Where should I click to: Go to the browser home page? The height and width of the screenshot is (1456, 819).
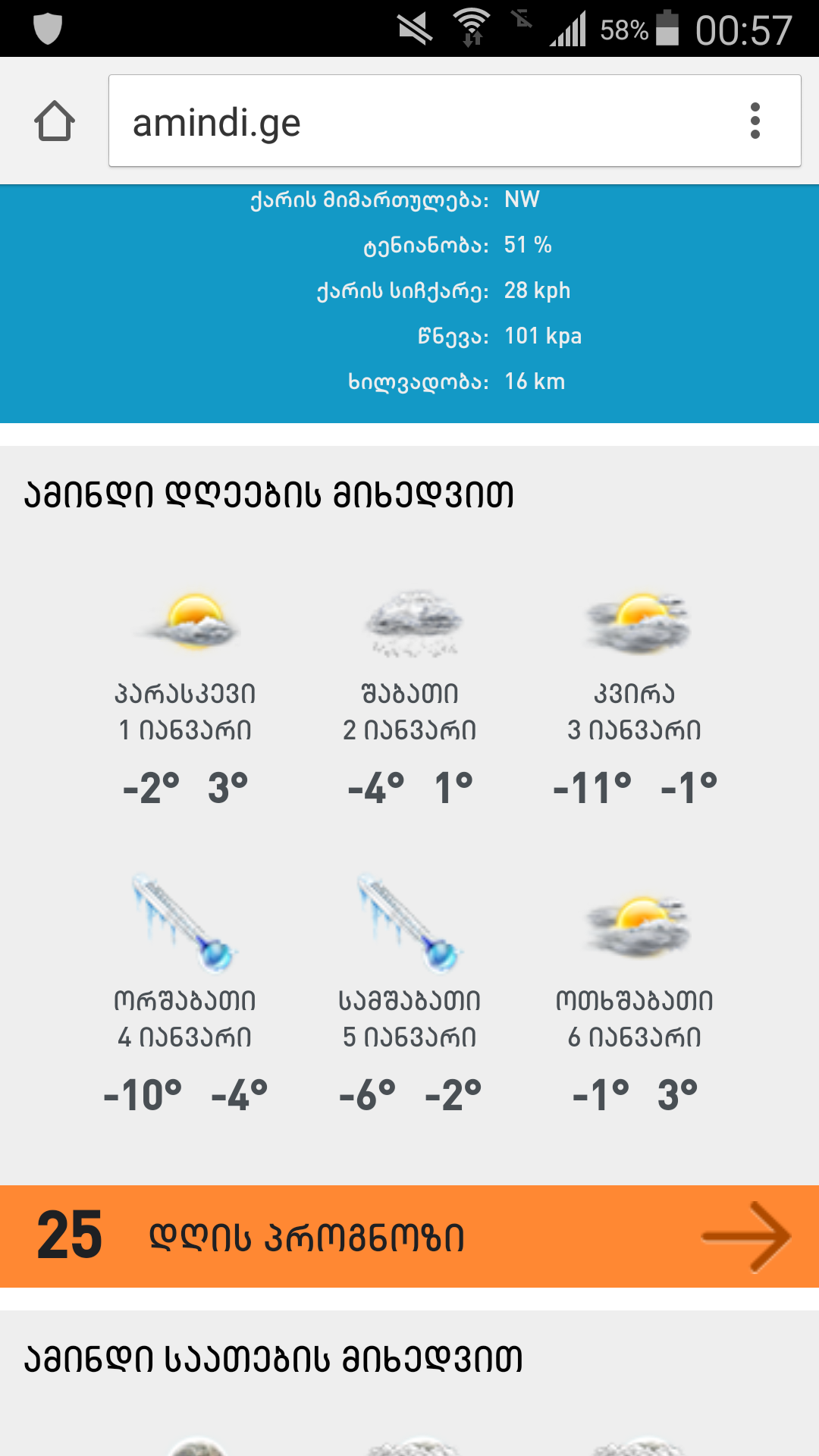55,121
